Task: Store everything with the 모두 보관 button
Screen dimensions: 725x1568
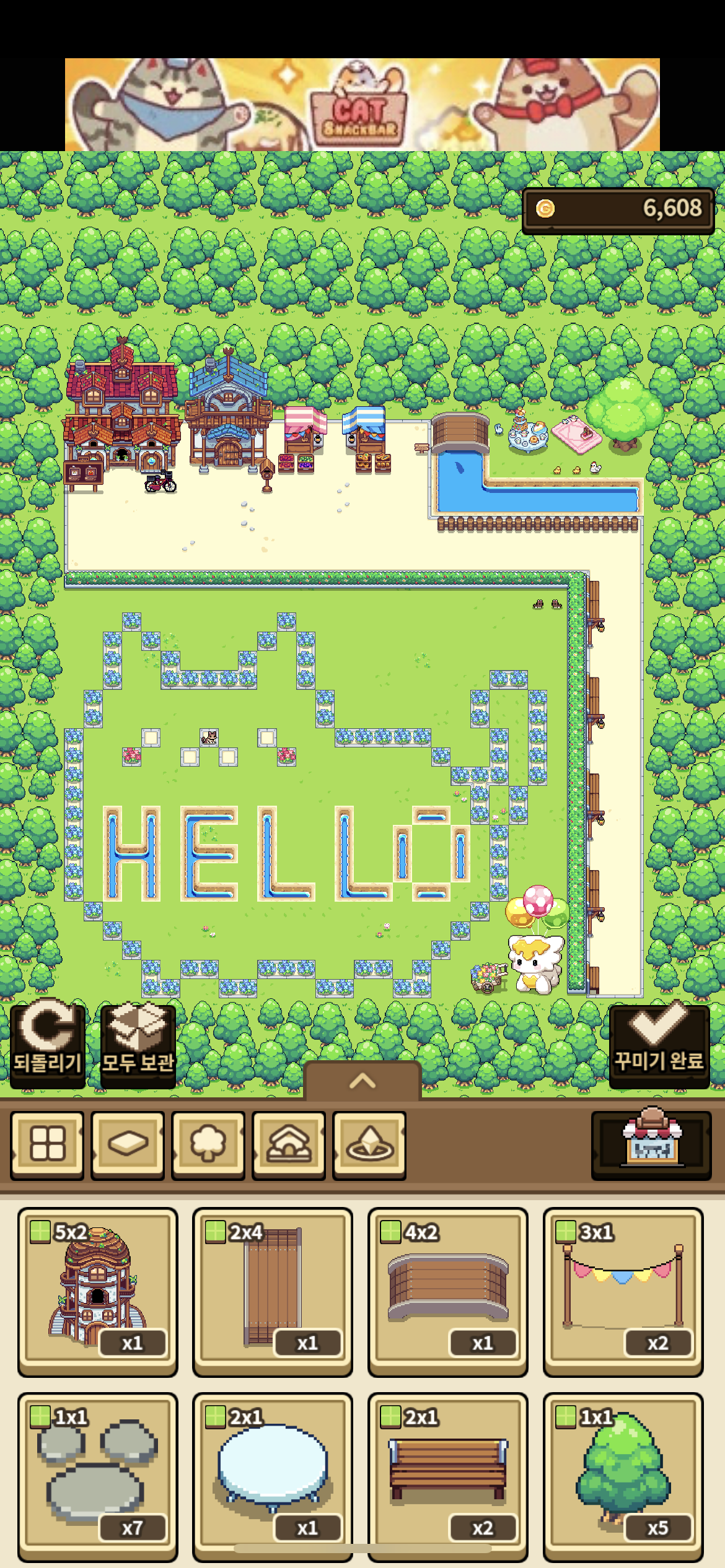Action: coord(138,1046)
